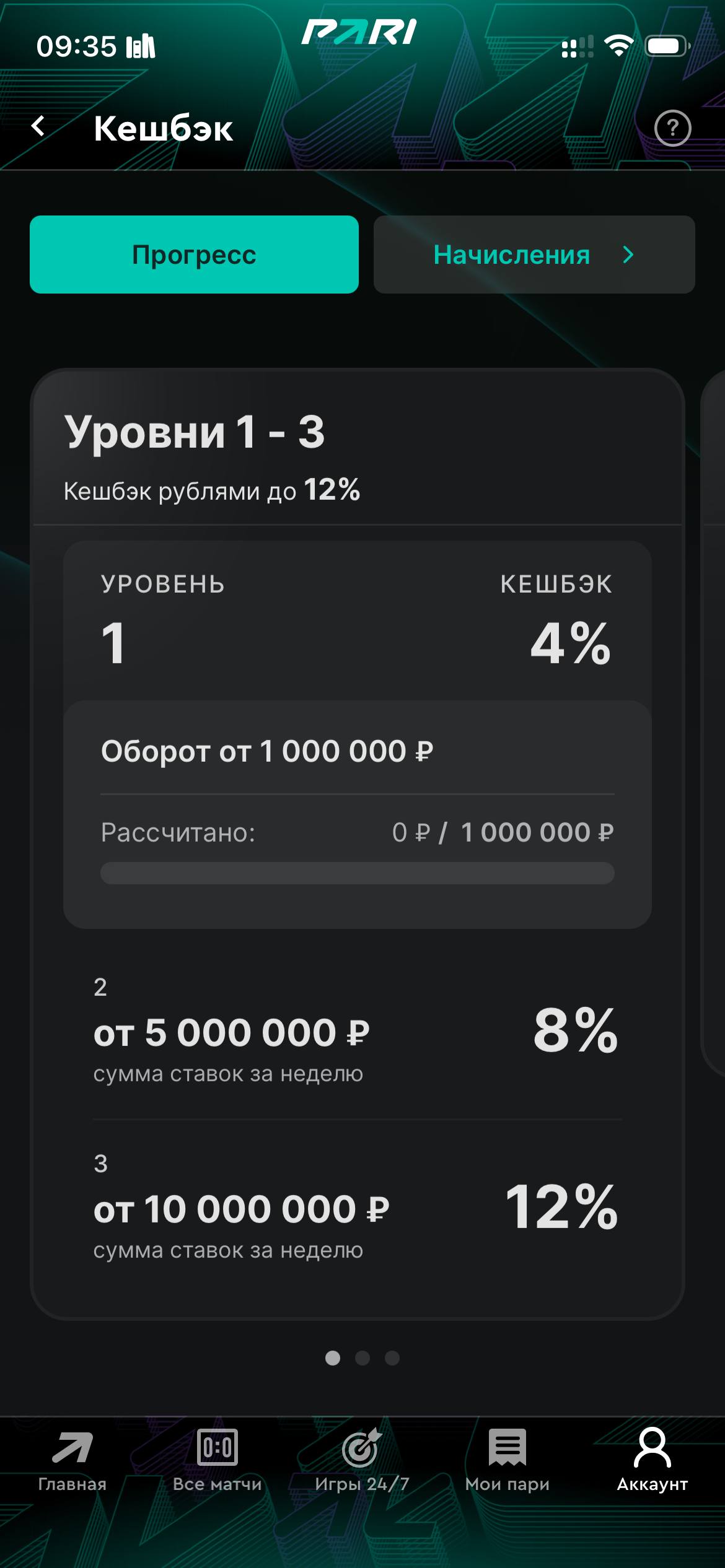Switch to the Мои пари tab
The height and width of the screenshot is (1568, 725).
pos(507,1460)
